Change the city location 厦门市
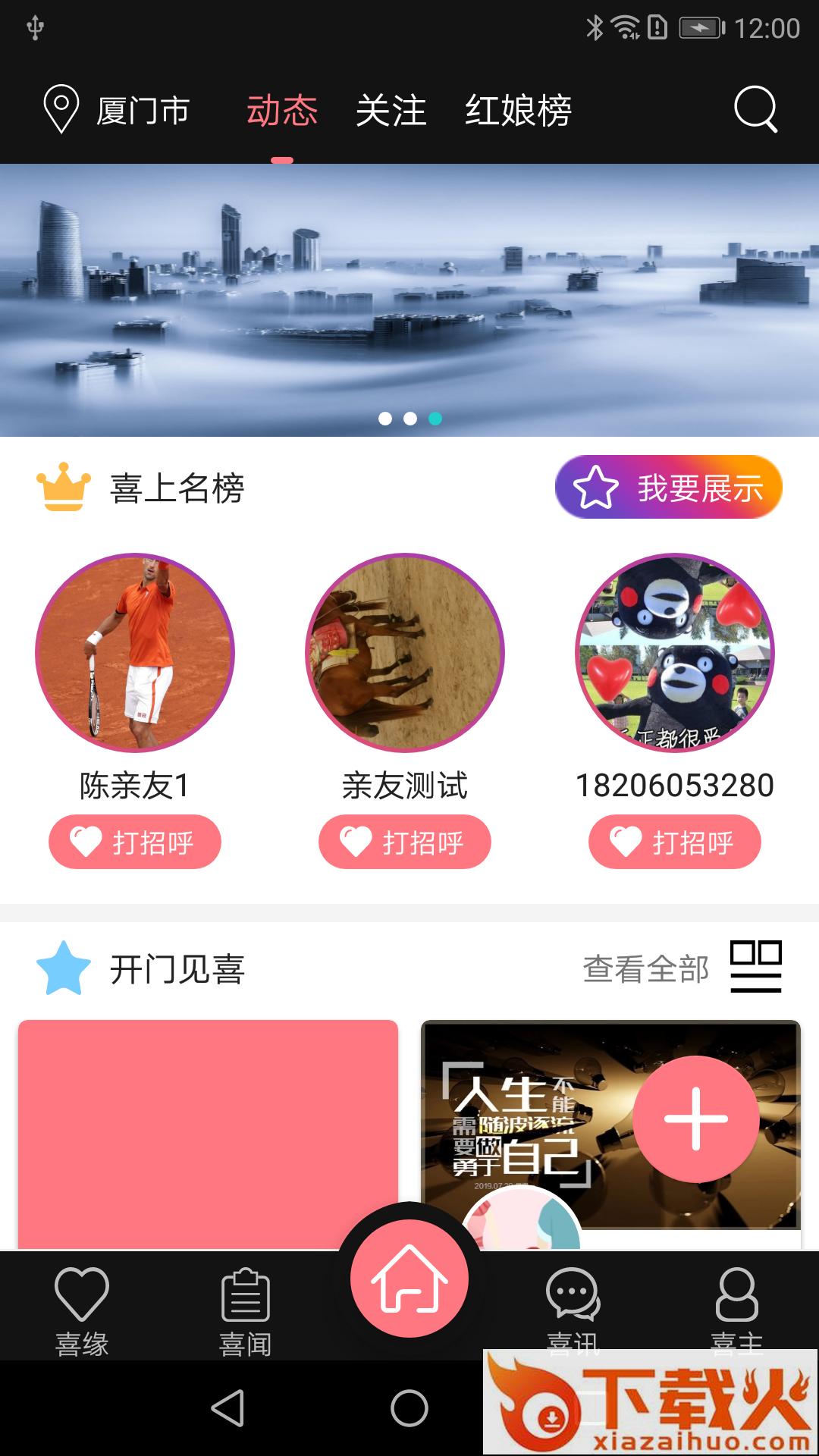The height and width of the screenshot is (1456, 819). [x=118, y=111]
